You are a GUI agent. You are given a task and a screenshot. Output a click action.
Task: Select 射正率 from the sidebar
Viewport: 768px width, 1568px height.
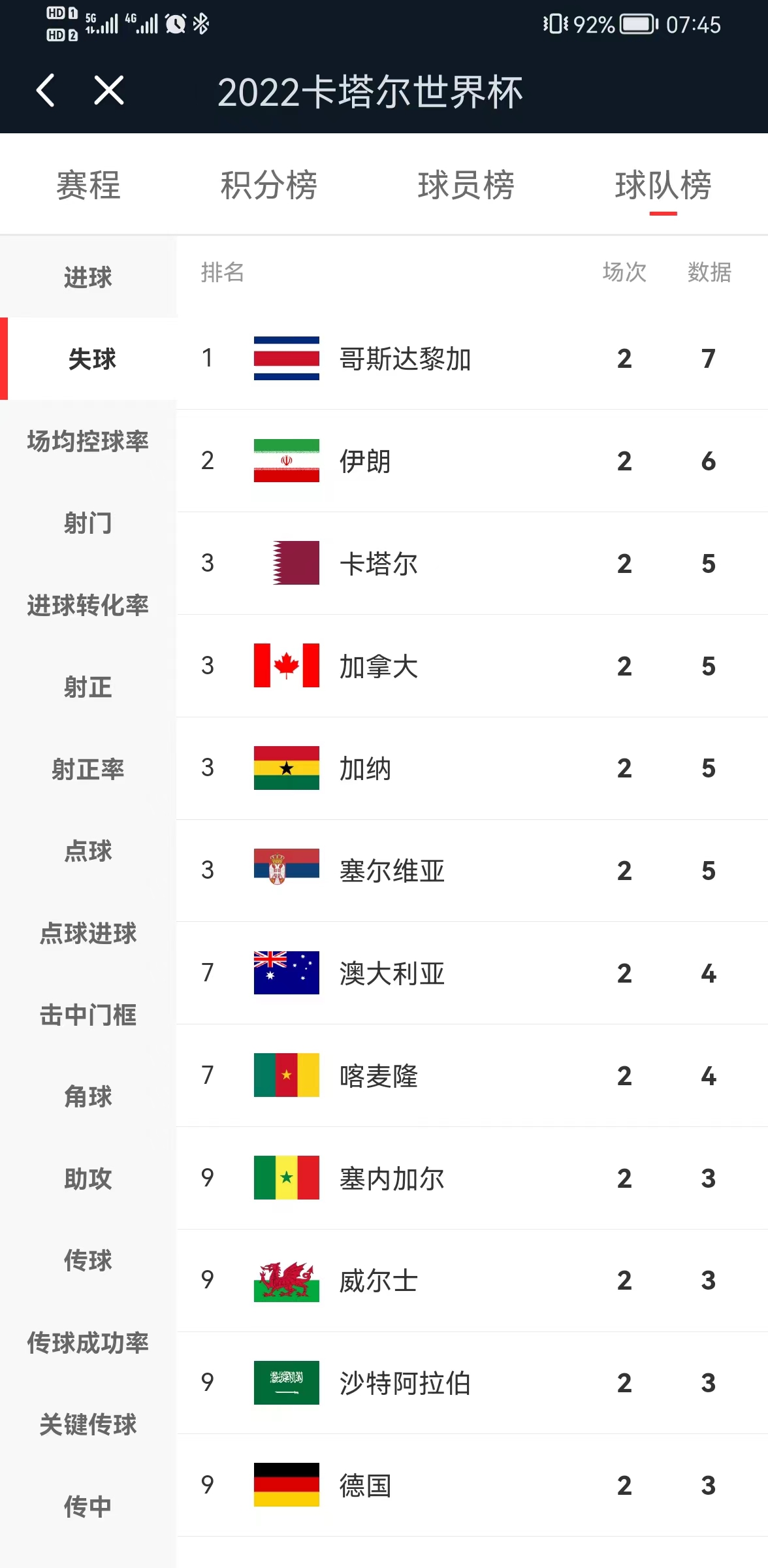[x=88, y=769]
